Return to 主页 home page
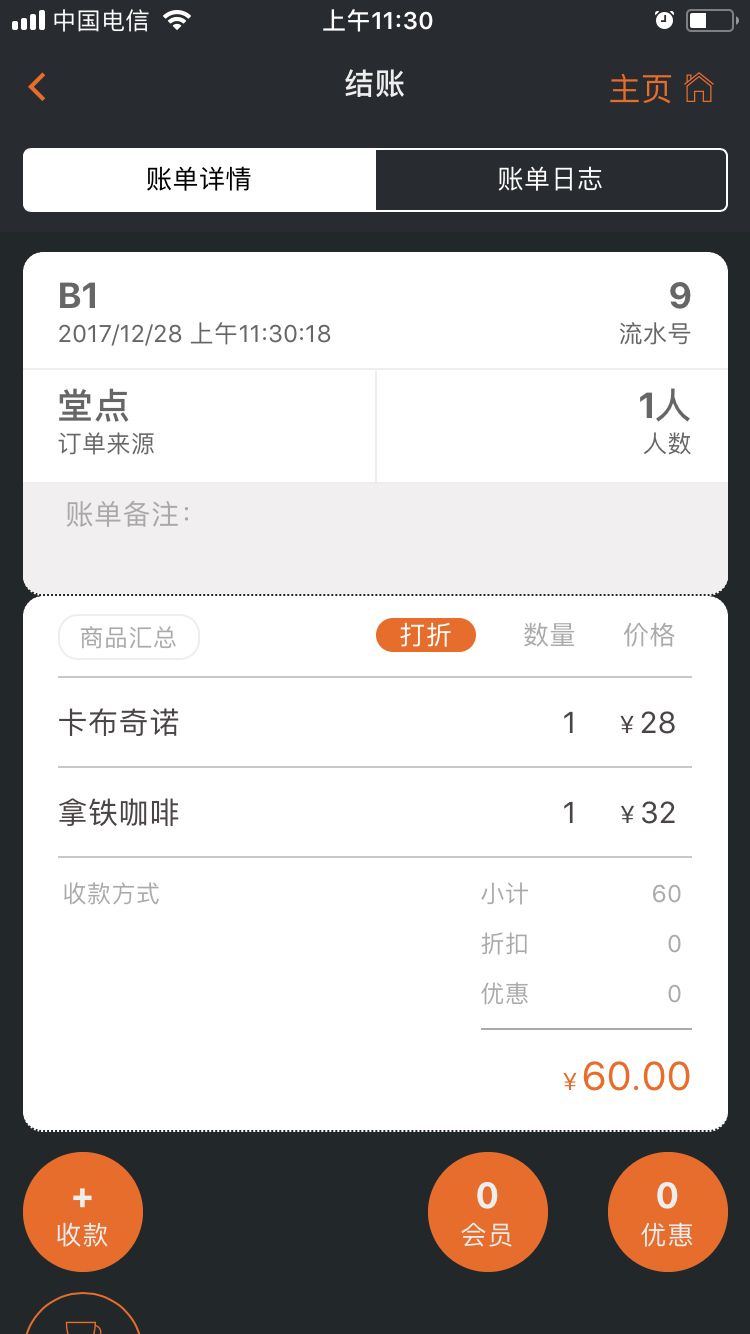Screen dimensions: 750x1334 (x=661, y=88)
